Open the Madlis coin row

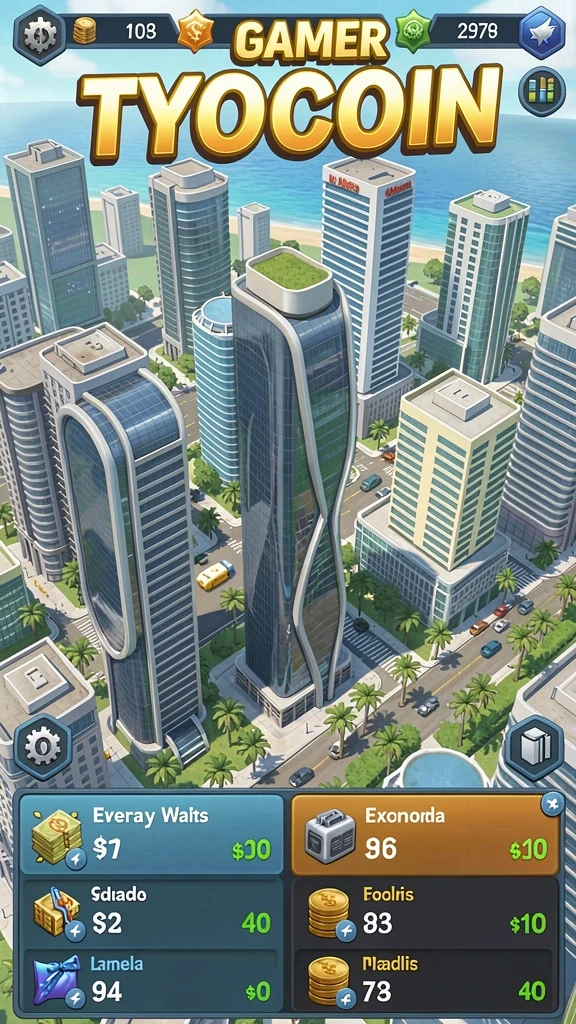pyautogui.click(x=425, y=981)
